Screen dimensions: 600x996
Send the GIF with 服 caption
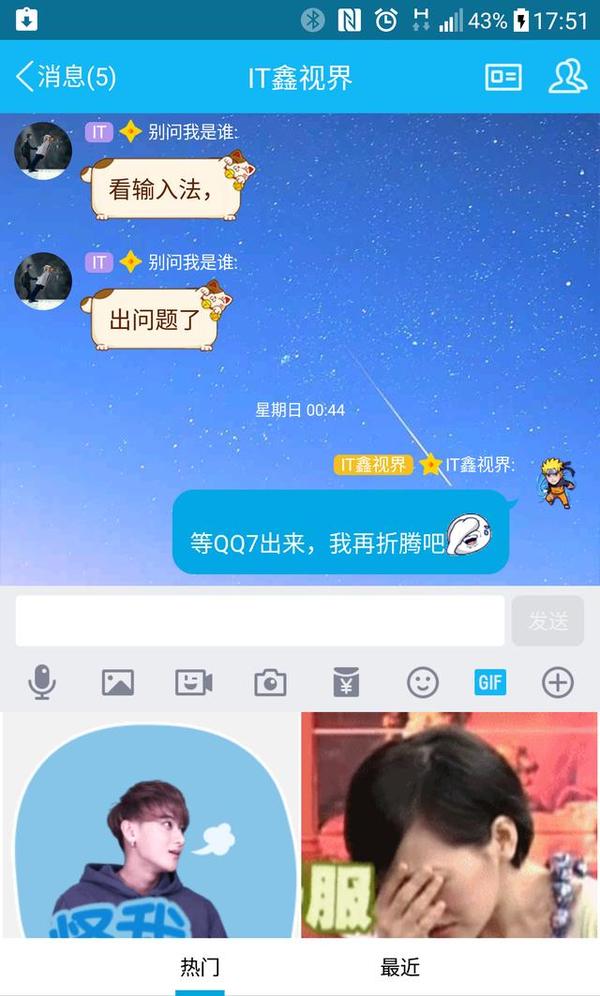point(450,825)
